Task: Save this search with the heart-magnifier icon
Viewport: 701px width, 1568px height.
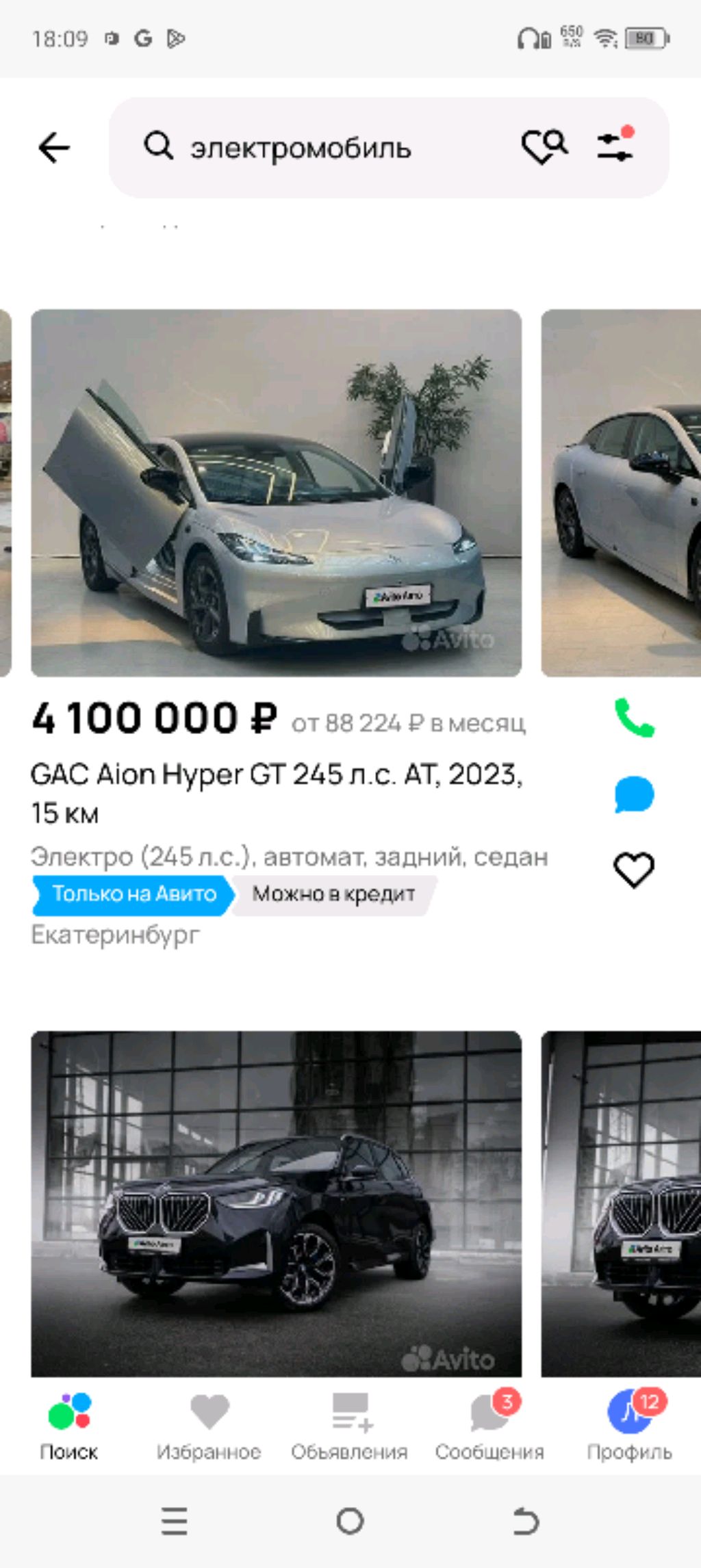Action: click(x=544, y=146)
